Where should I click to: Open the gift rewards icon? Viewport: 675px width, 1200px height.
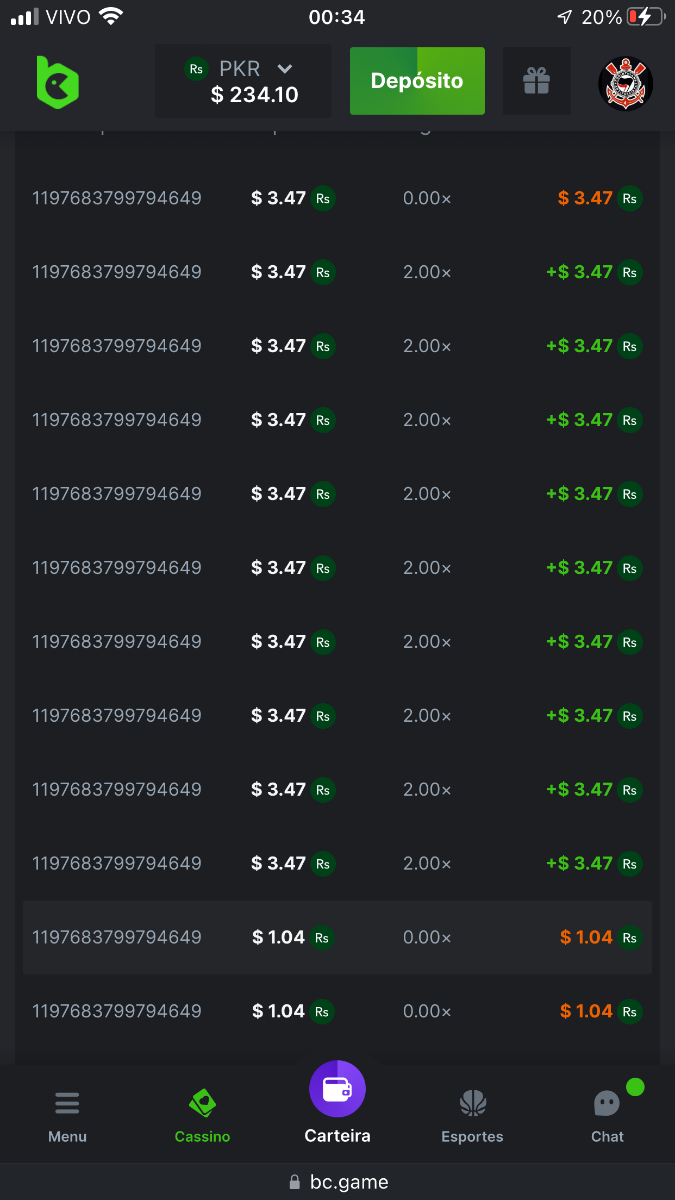pos(537,81)
